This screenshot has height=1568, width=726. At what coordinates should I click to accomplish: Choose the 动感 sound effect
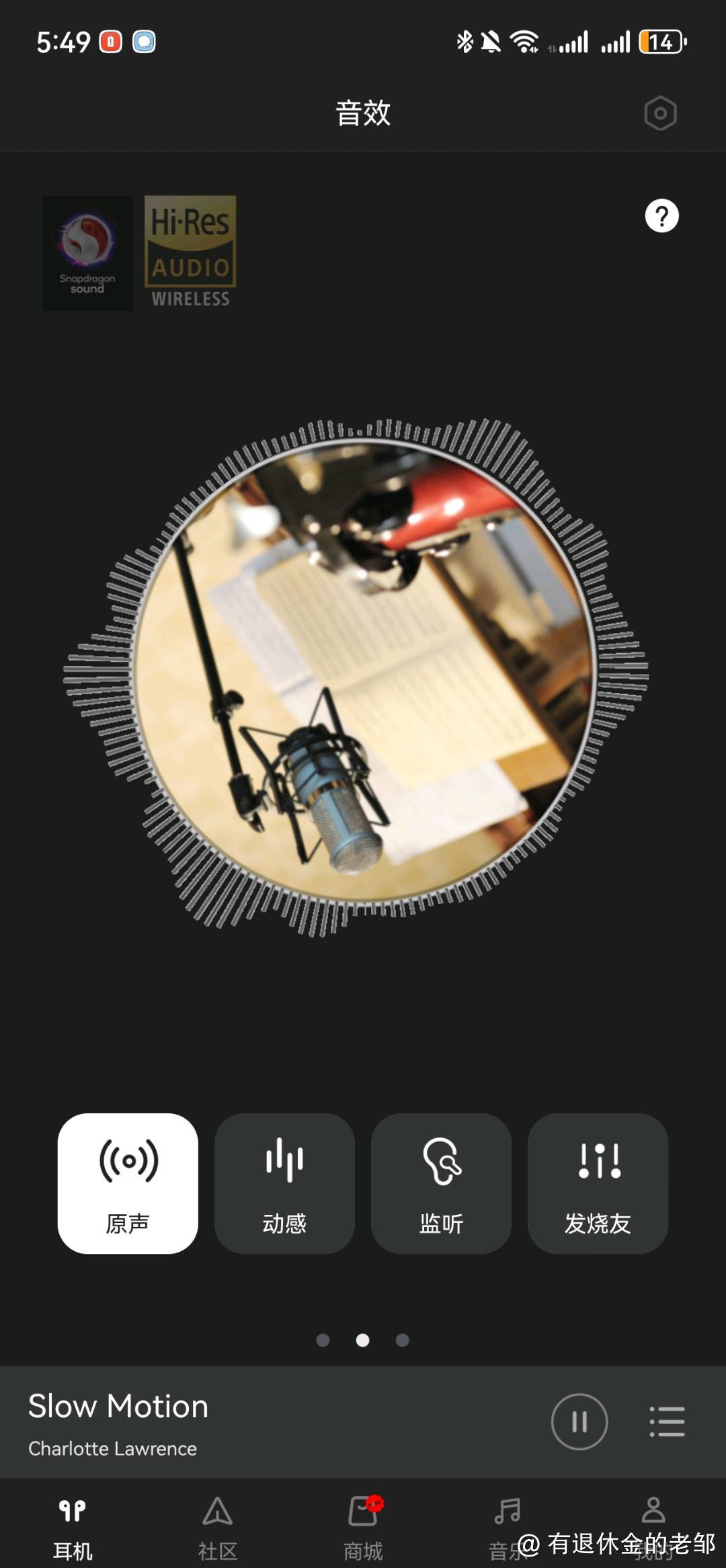coord(284,1183)
